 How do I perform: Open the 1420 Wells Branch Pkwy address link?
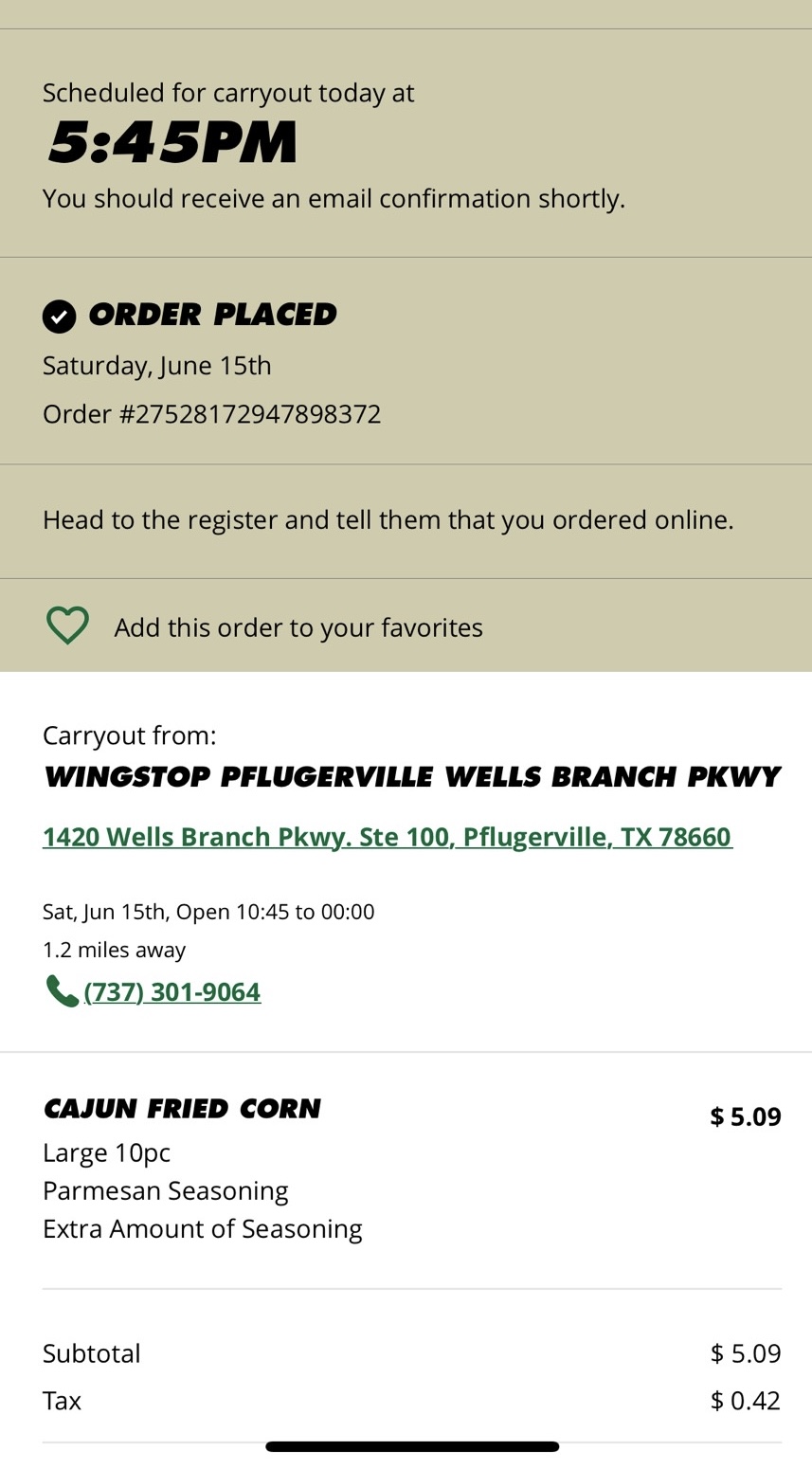(x=387, y=837)
